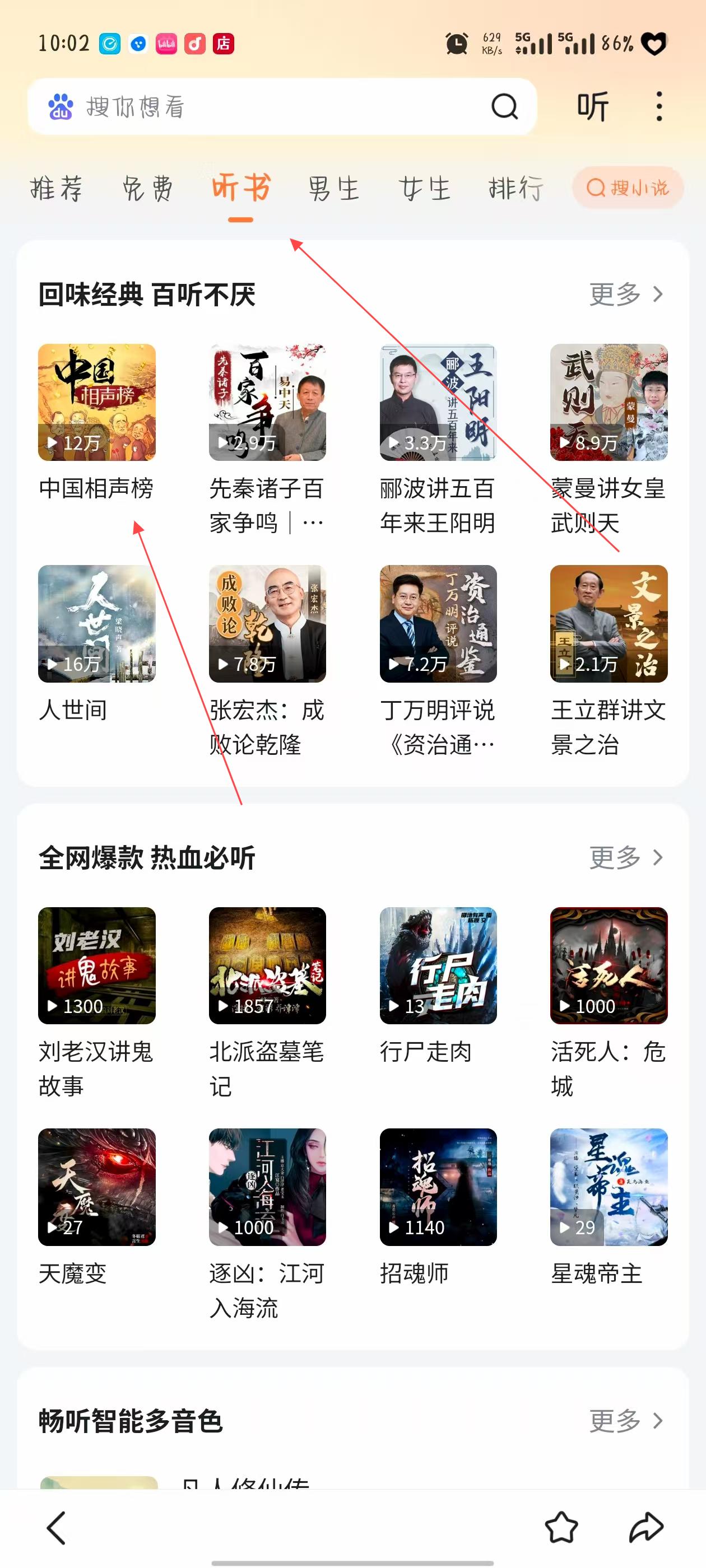
Task: Switch to the 排行 tab
Action: coord(516,188)
